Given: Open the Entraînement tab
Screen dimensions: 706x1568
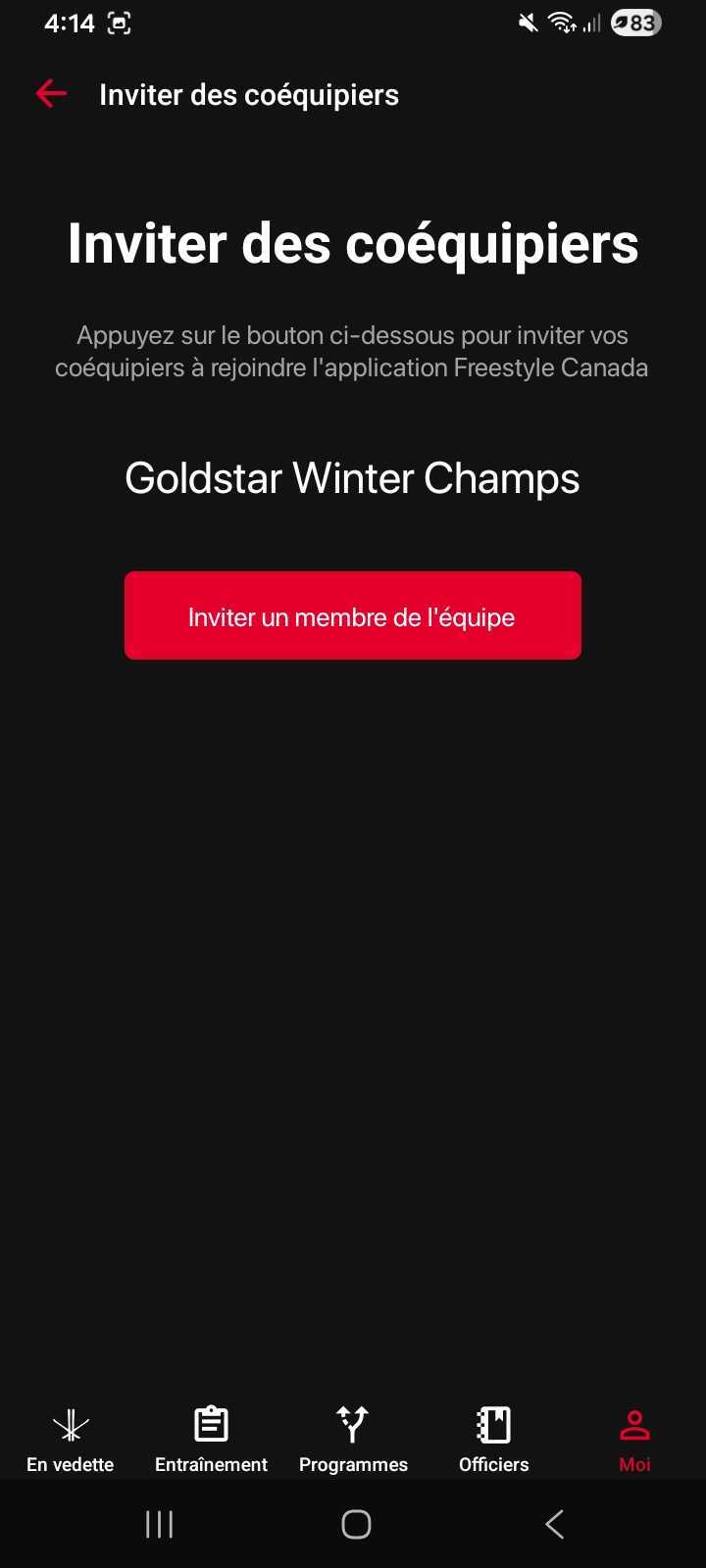Looking at the screenshot, I should 211,1439.
